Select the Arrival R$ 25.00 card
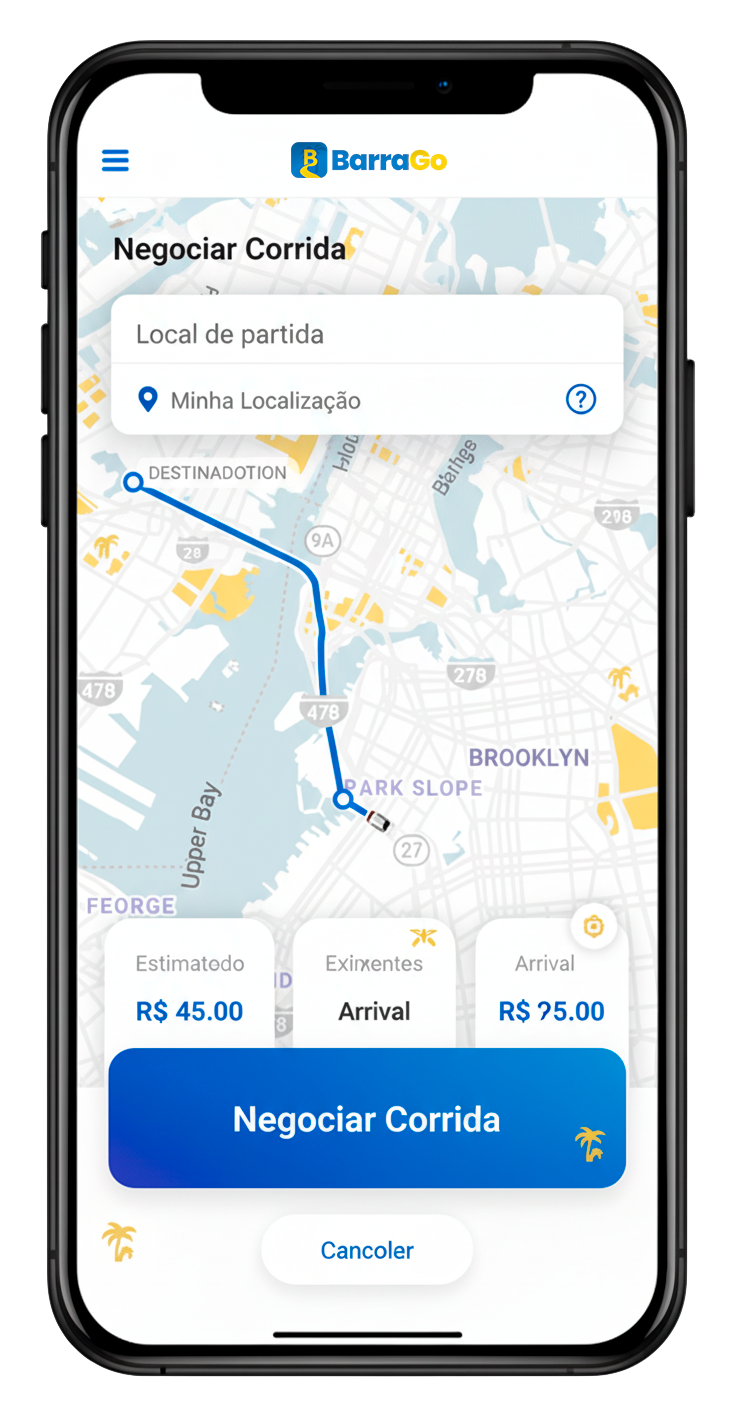 [x=551, y=990]
